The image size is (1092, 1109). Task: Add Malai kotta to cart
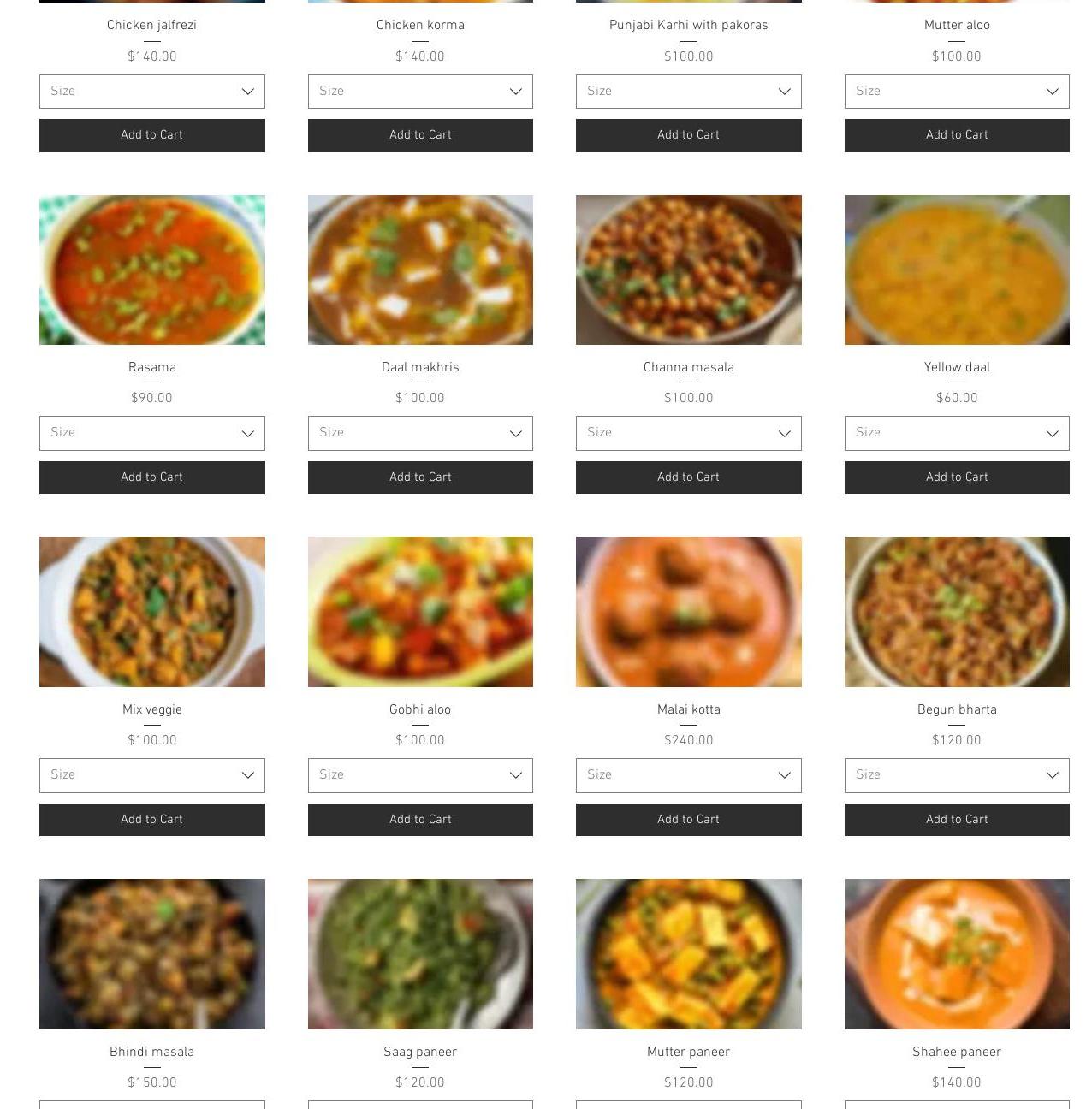pos(688,820)
